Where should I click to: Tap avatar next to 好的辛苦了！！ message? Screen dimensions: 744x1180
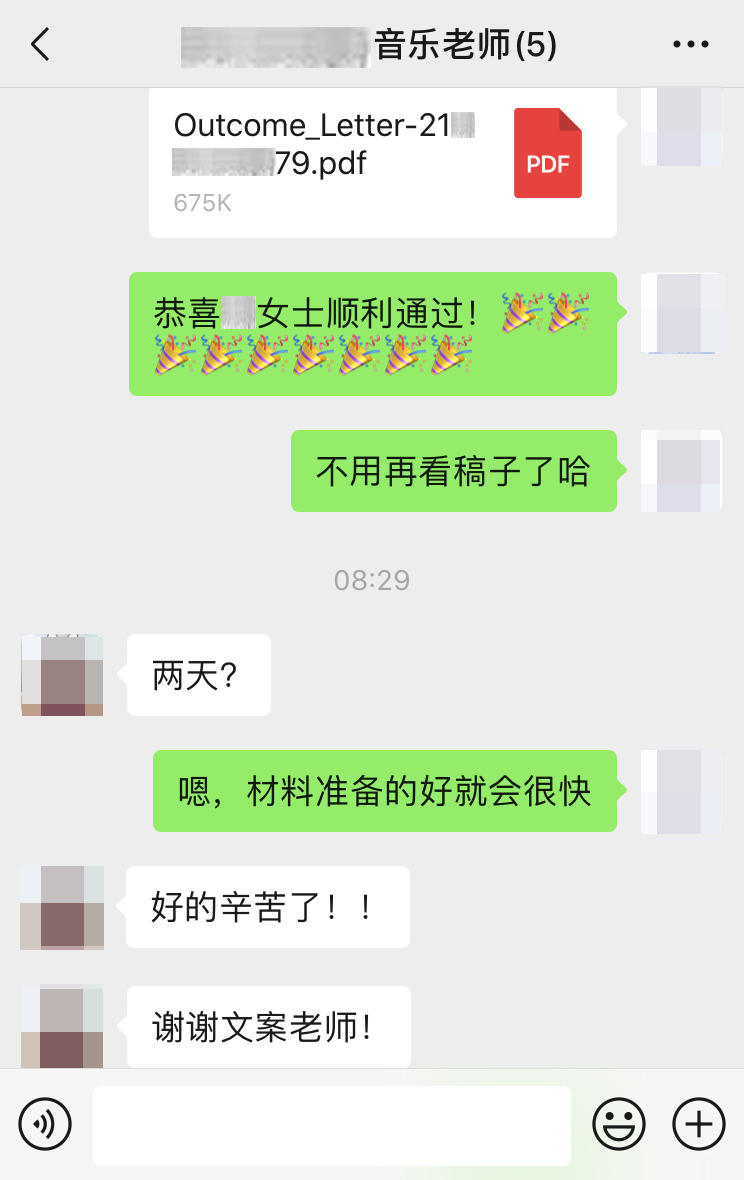(62, 907)
